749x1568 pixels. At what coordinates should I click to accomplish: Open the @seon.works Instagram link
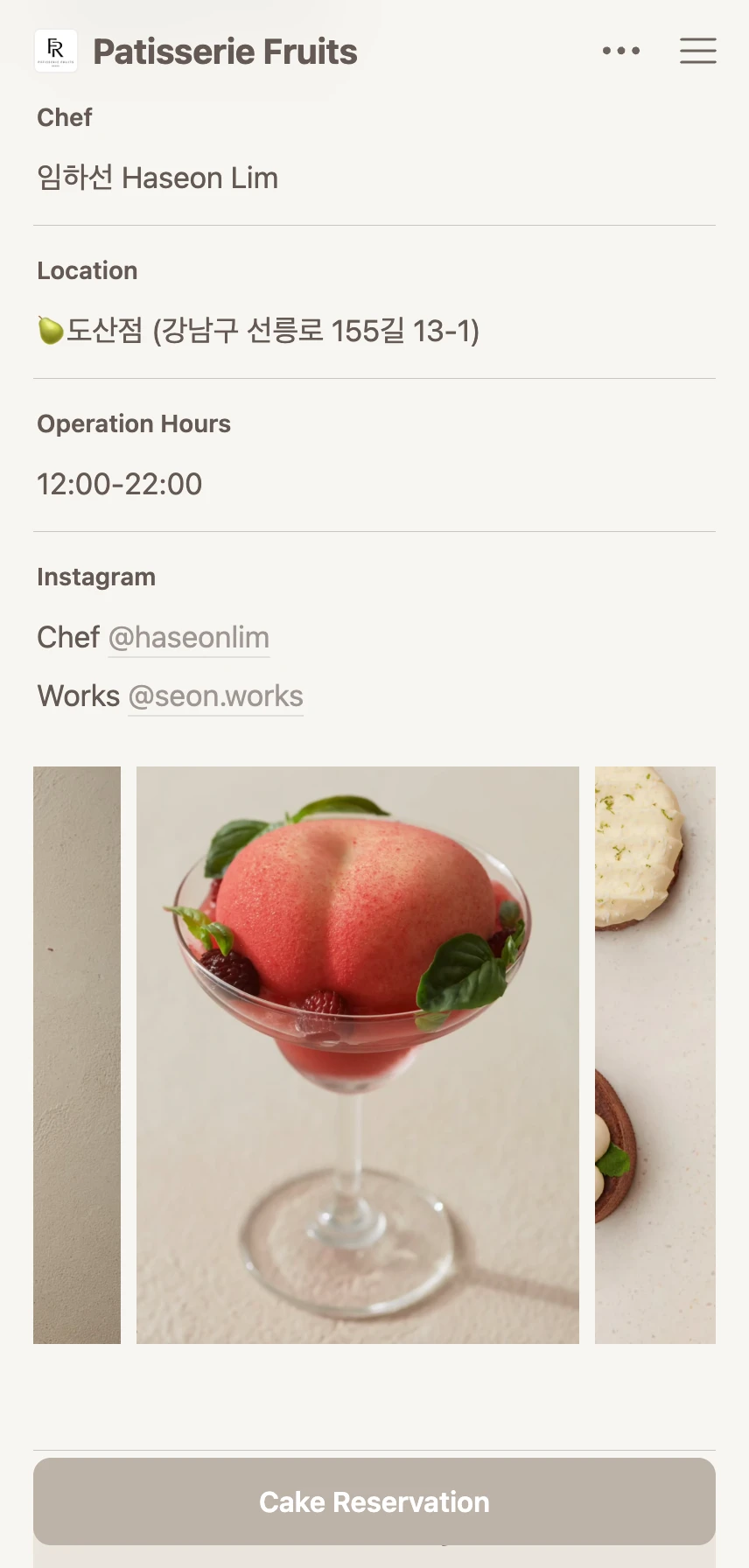coord(215,696)
